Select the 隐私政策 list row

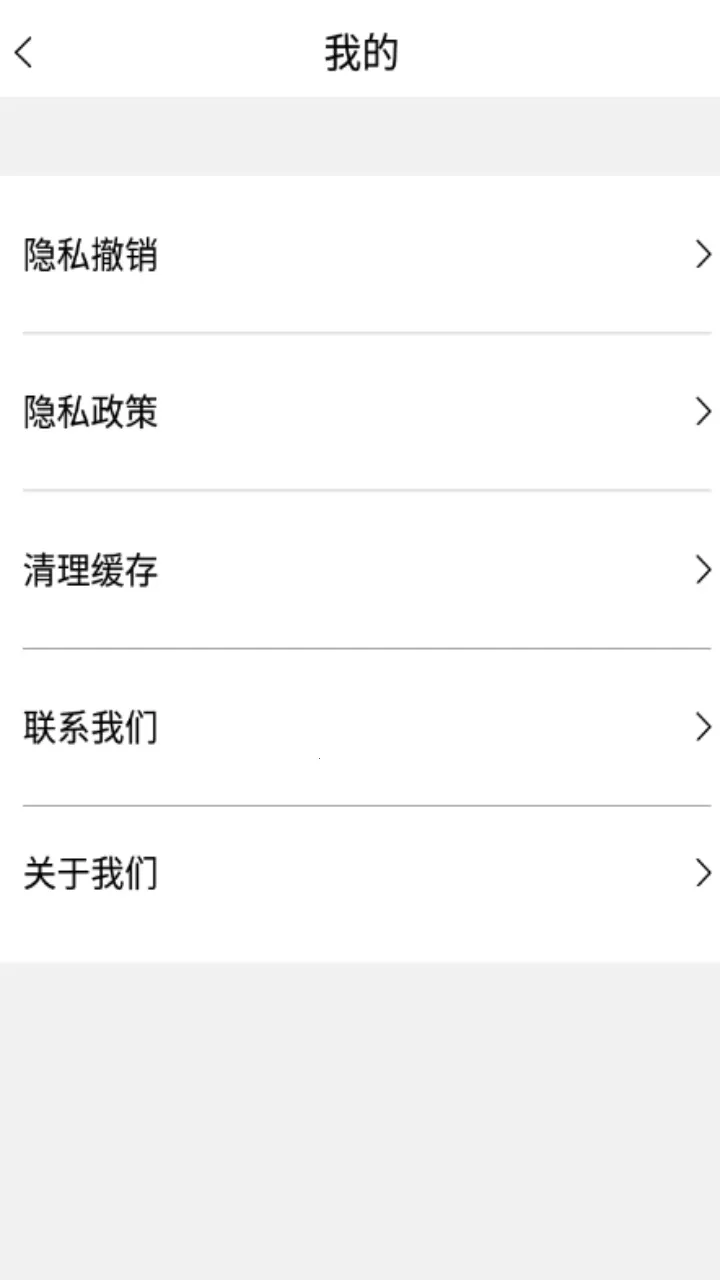(360, 412)
